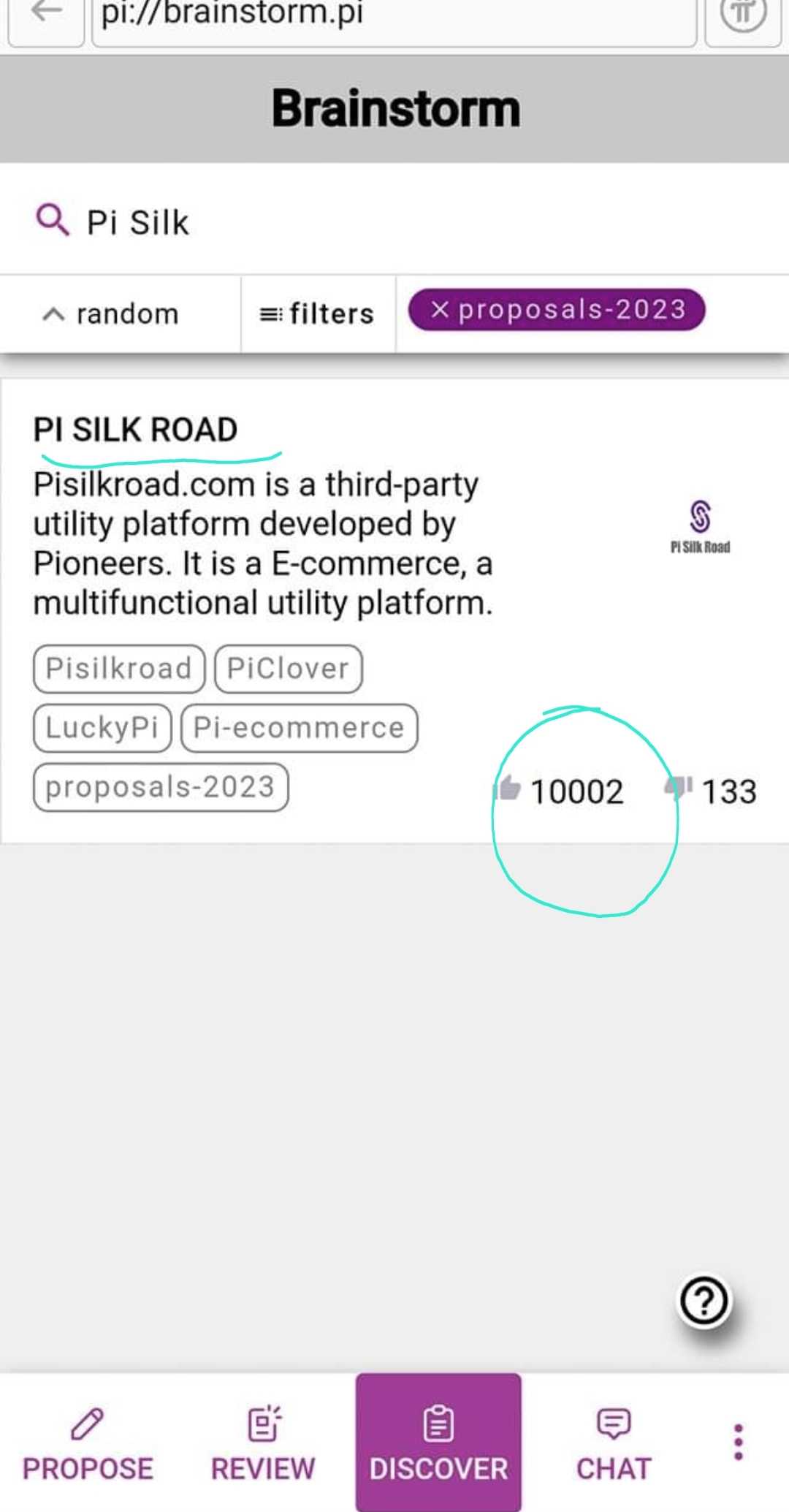Switch to the Chat tab

(614, 1443)
